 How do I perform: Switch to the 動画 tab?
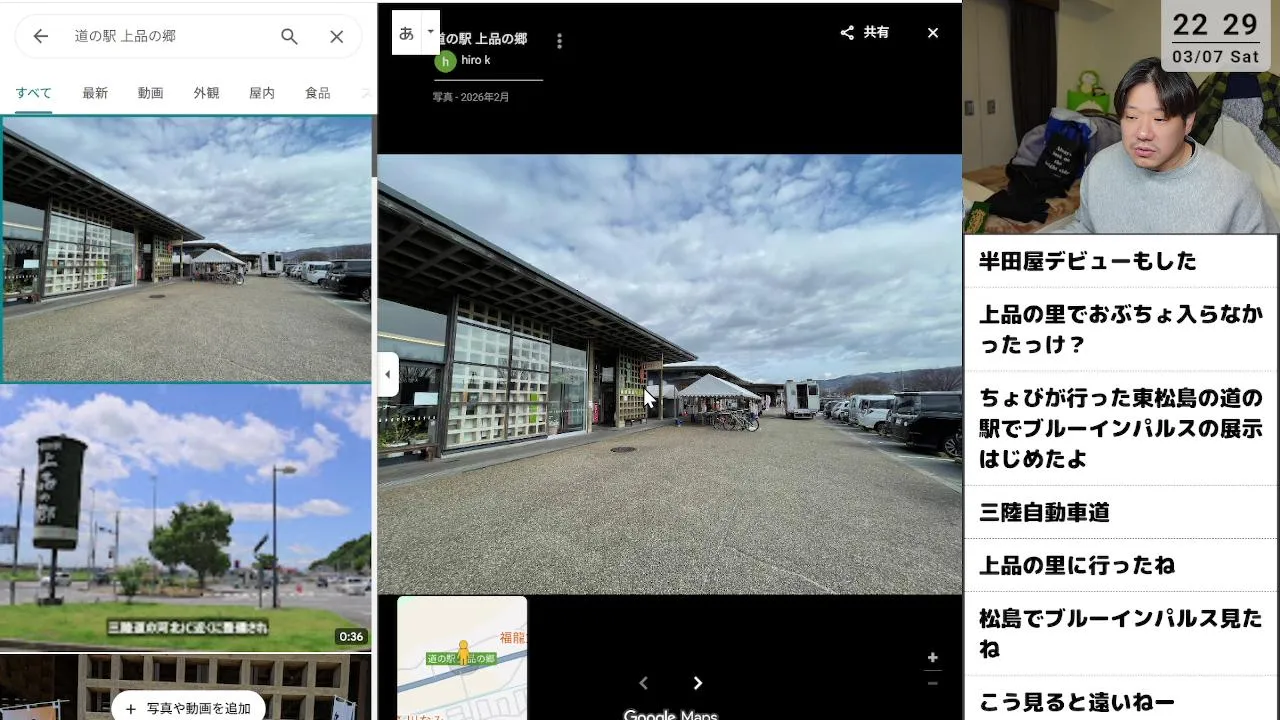[151, 92]
